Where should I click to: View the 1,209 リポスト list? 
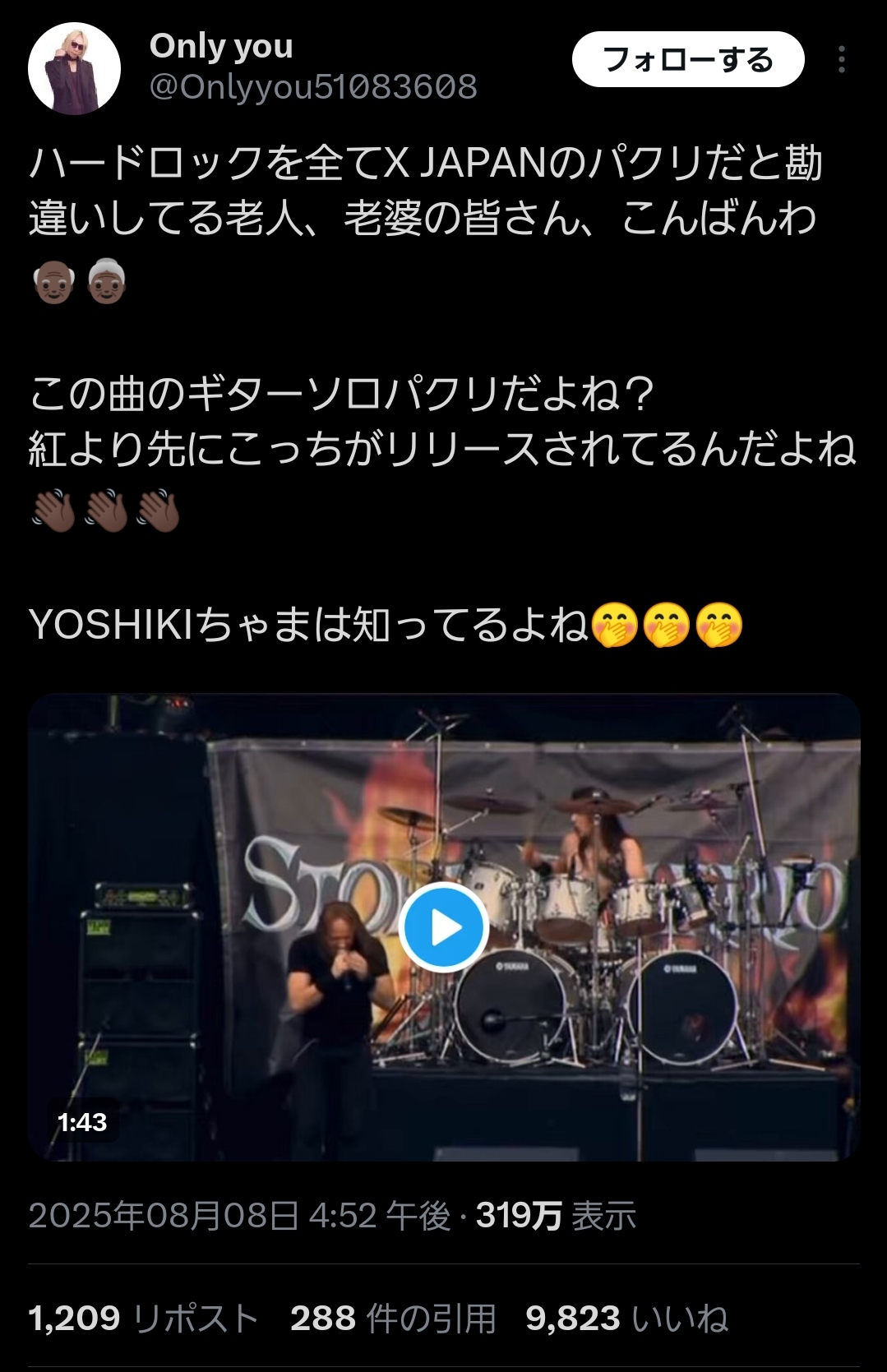(143, 1319)
